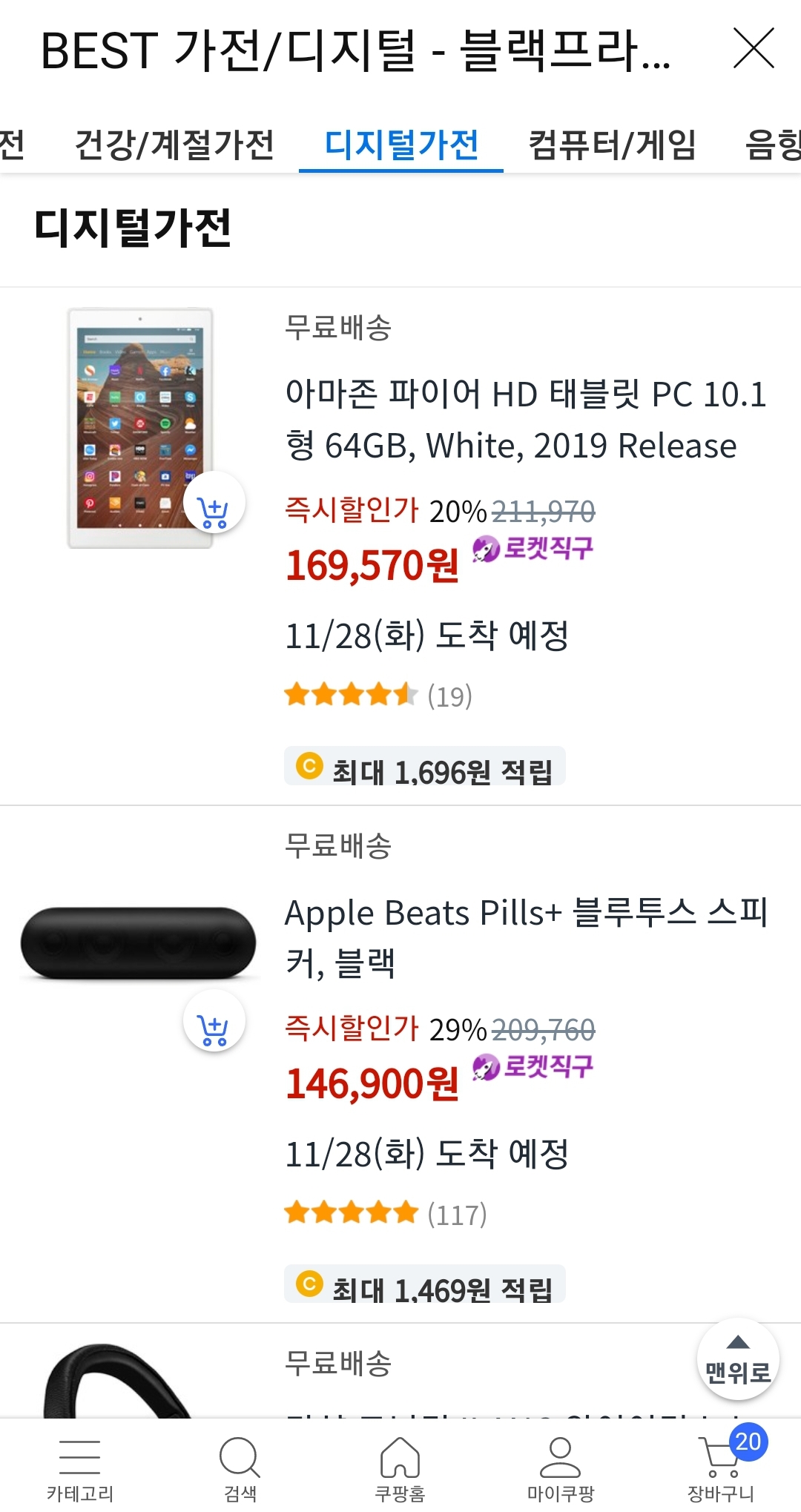
Task: Click the tablet's strikethrough price 211,970
Action: (x=545, y=510)
